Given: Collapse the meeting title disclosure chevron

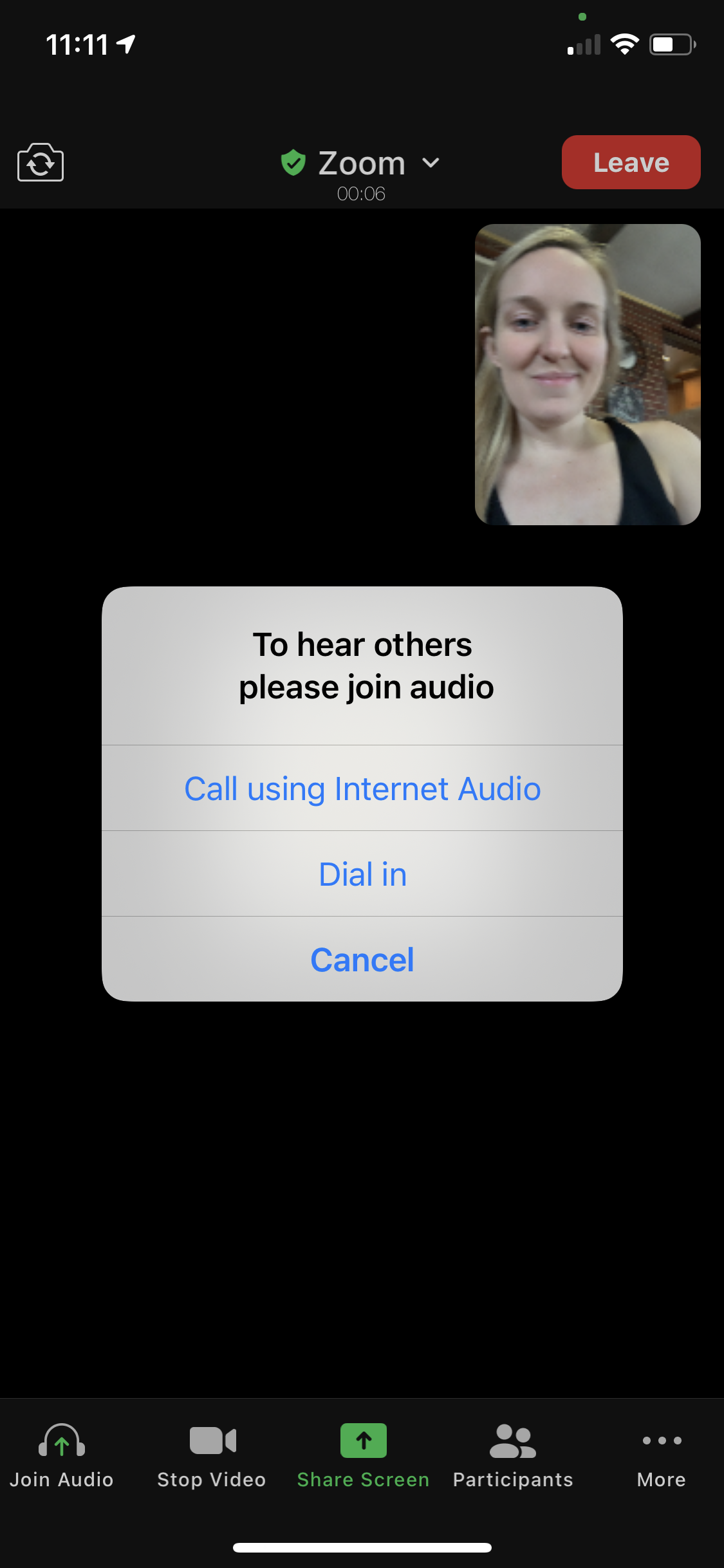Looking at the screenshot, I should tap(431, 163).
